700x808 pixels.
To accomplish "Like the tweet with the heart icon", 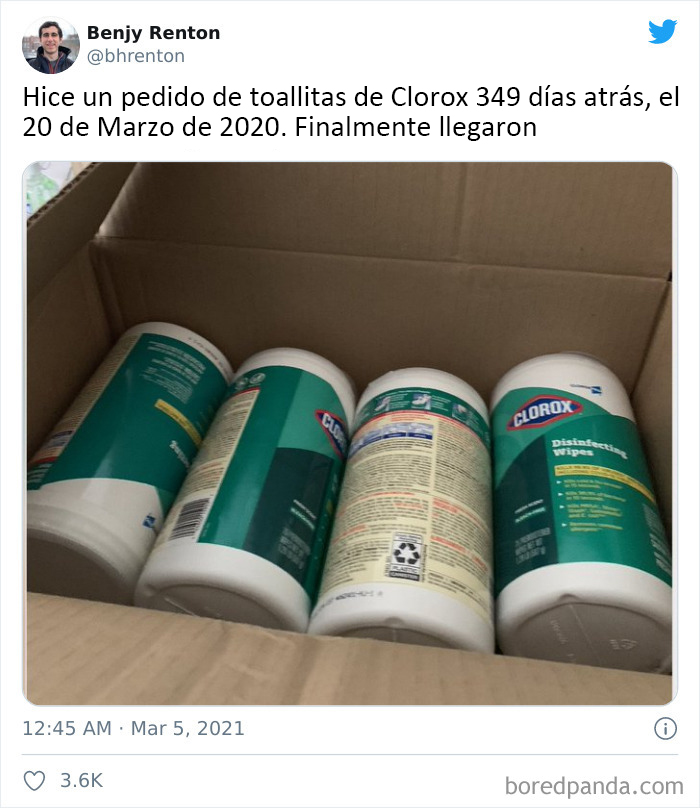I will click(x=34, y=780).
